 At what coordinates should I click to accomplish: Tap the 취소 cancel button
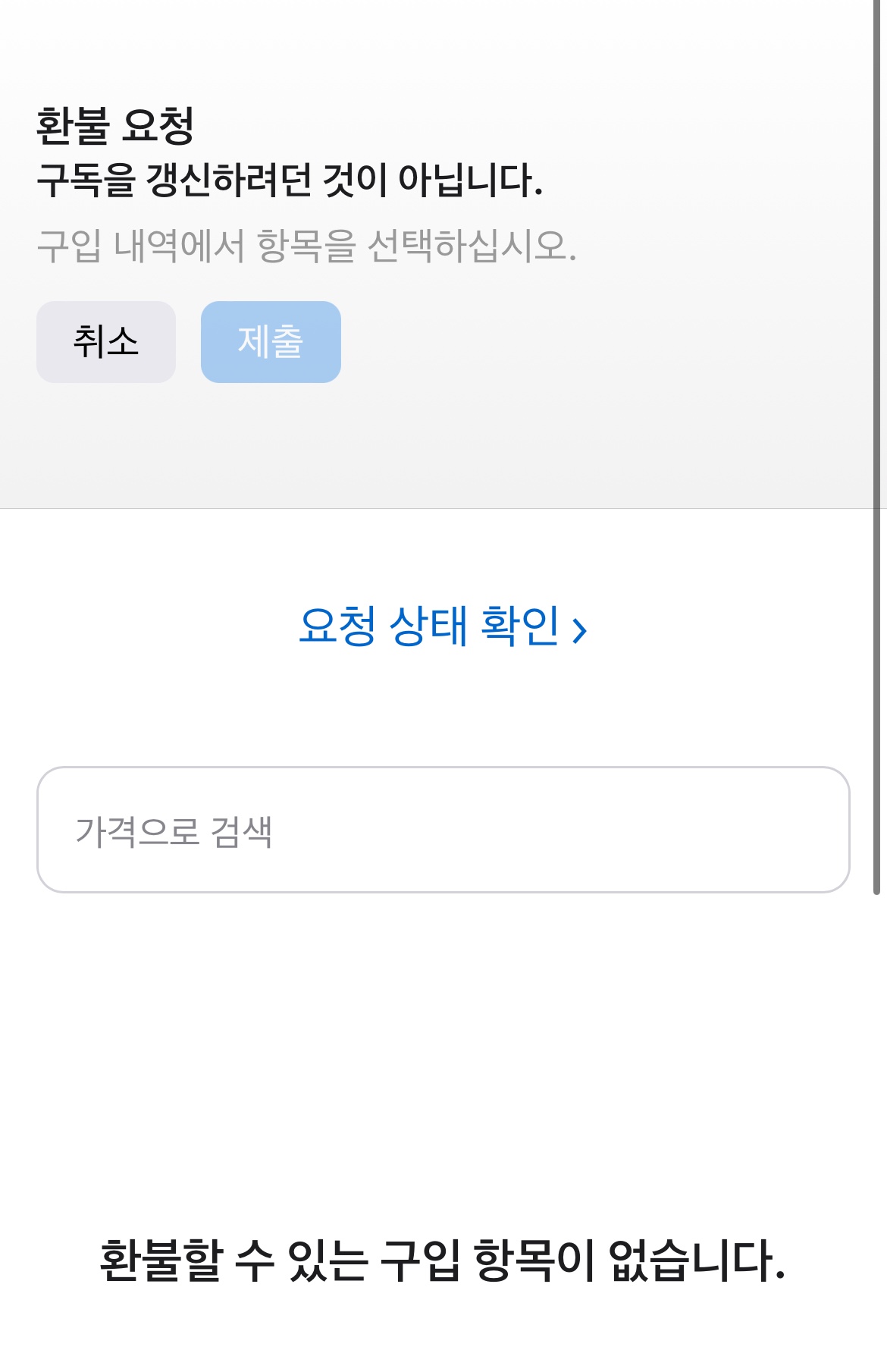(x=106, y=342)
